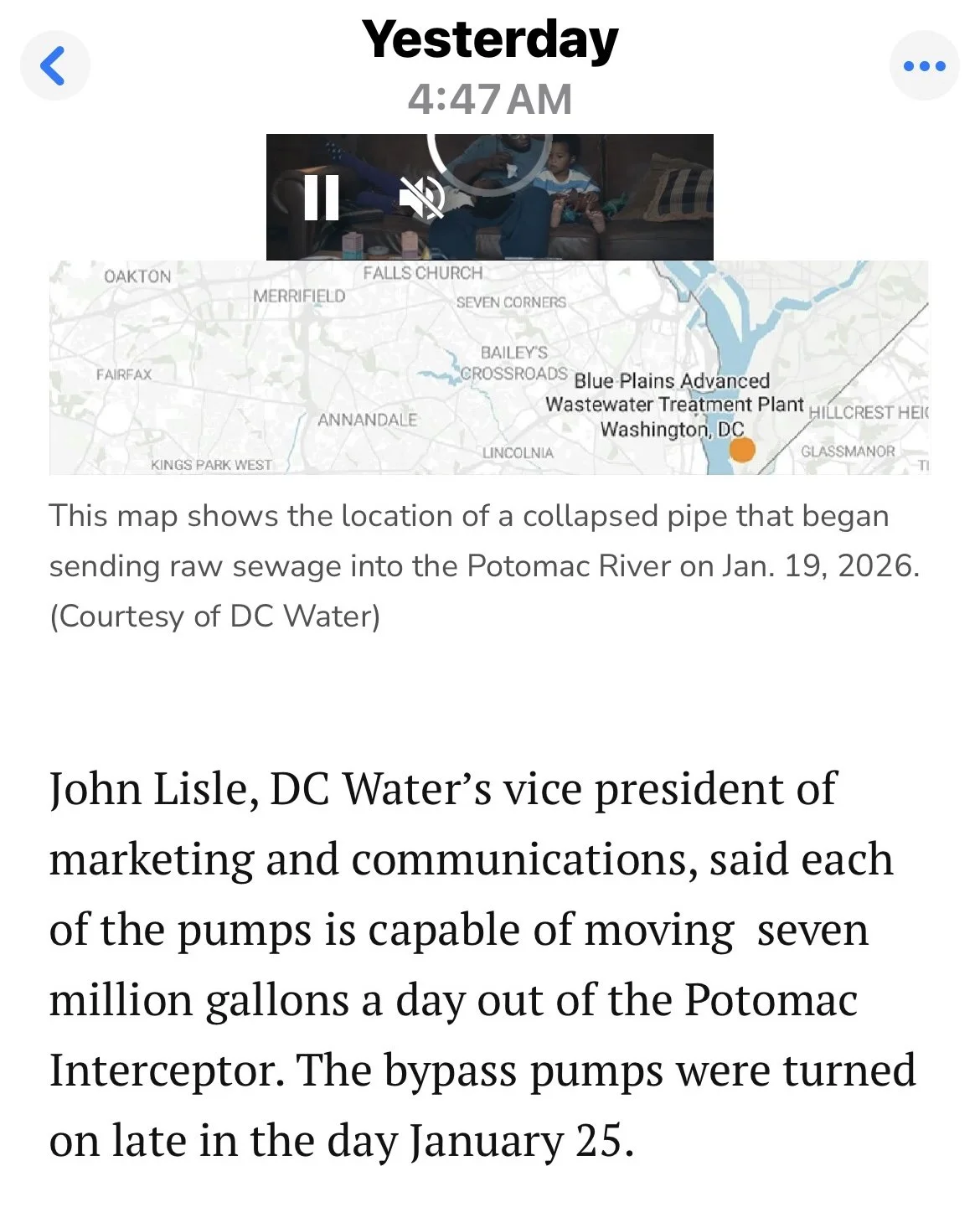Open the three-dot more options menu

[x=924, y=66]
